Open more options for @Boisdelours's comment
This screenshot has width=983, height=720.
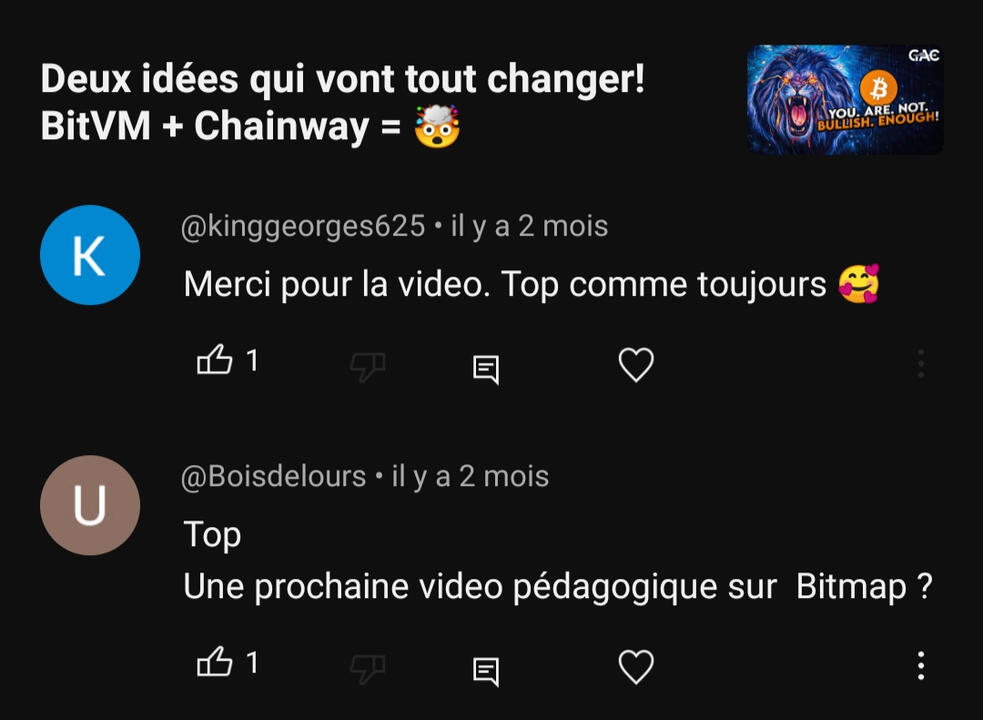click(920, 666)
